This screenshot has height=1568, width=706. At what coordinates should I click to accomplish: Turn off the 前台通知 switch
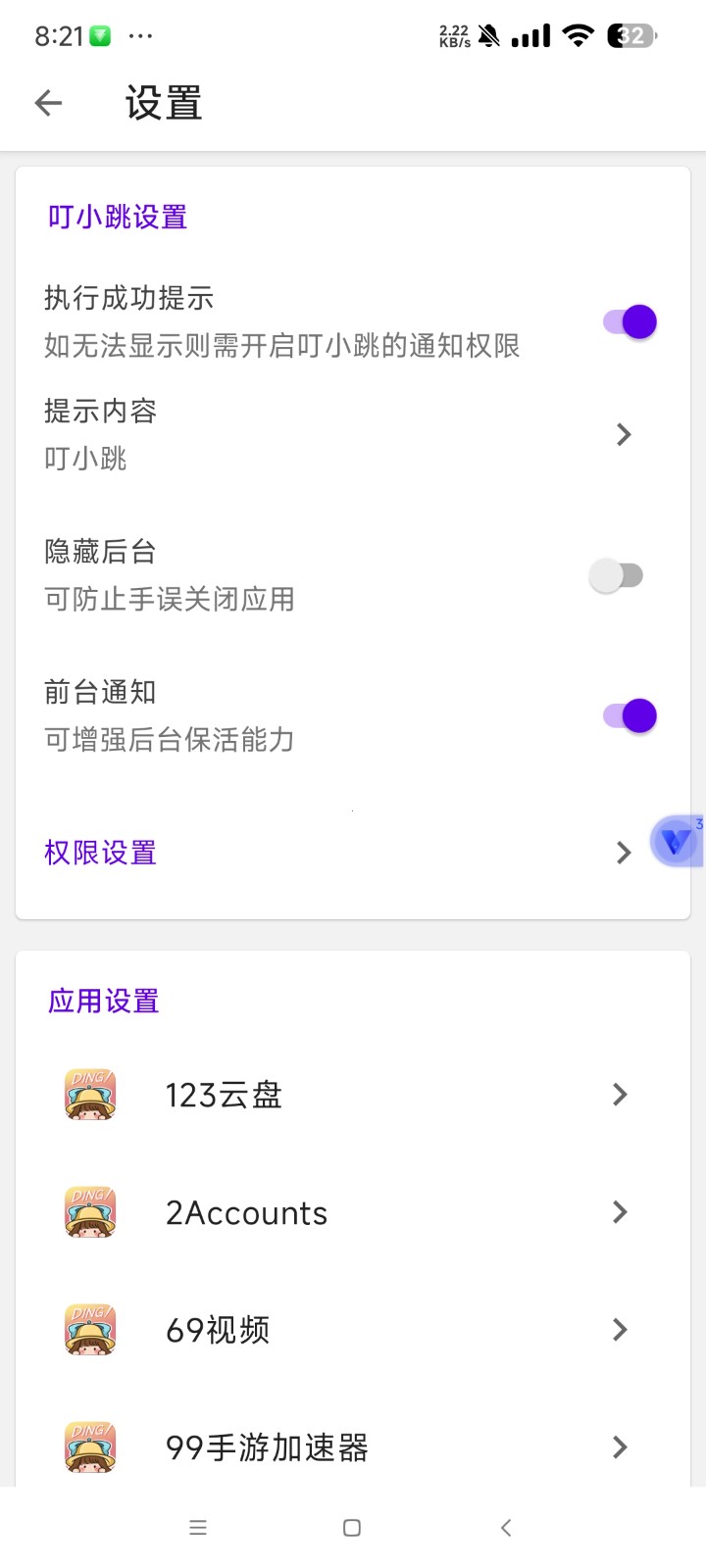(623, 714)
